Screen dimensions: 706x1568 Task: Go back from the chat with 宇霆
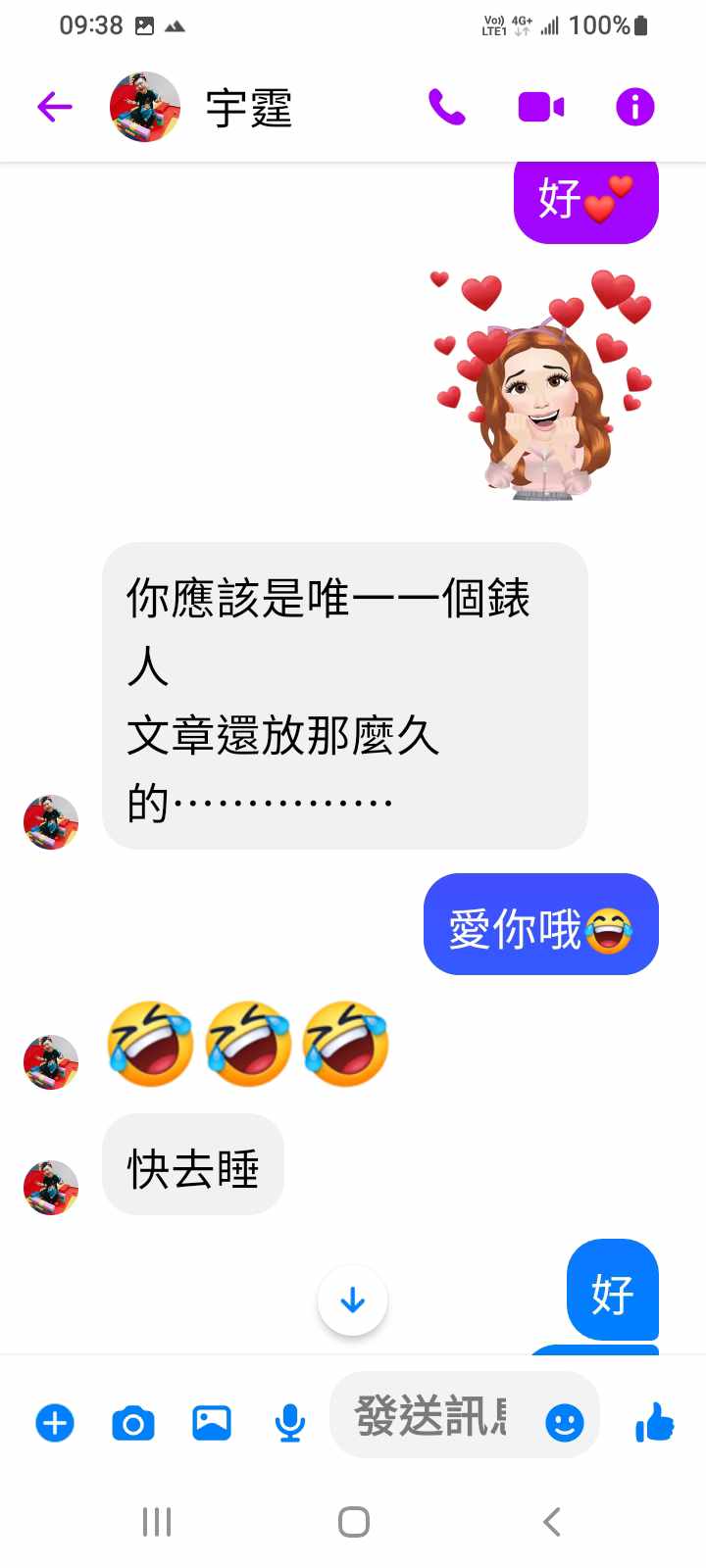(x=55, y=106)
